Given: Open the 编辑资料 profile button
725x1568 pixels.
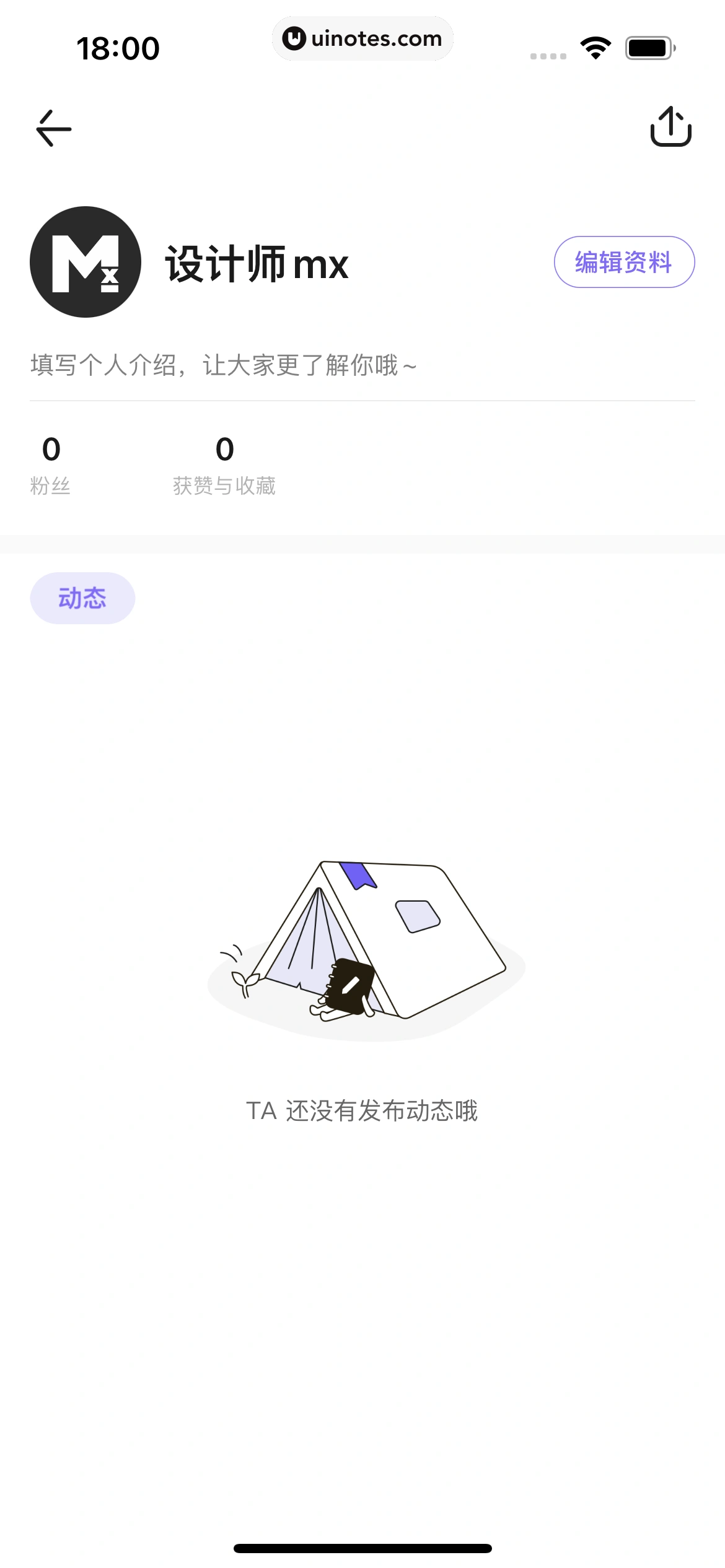Looking at the screenshot, I should click(624, 262).
